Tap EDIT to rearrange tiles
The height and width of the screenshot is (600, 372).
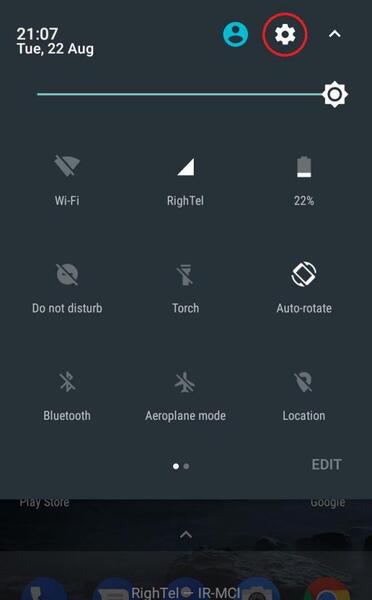(326, 465)
